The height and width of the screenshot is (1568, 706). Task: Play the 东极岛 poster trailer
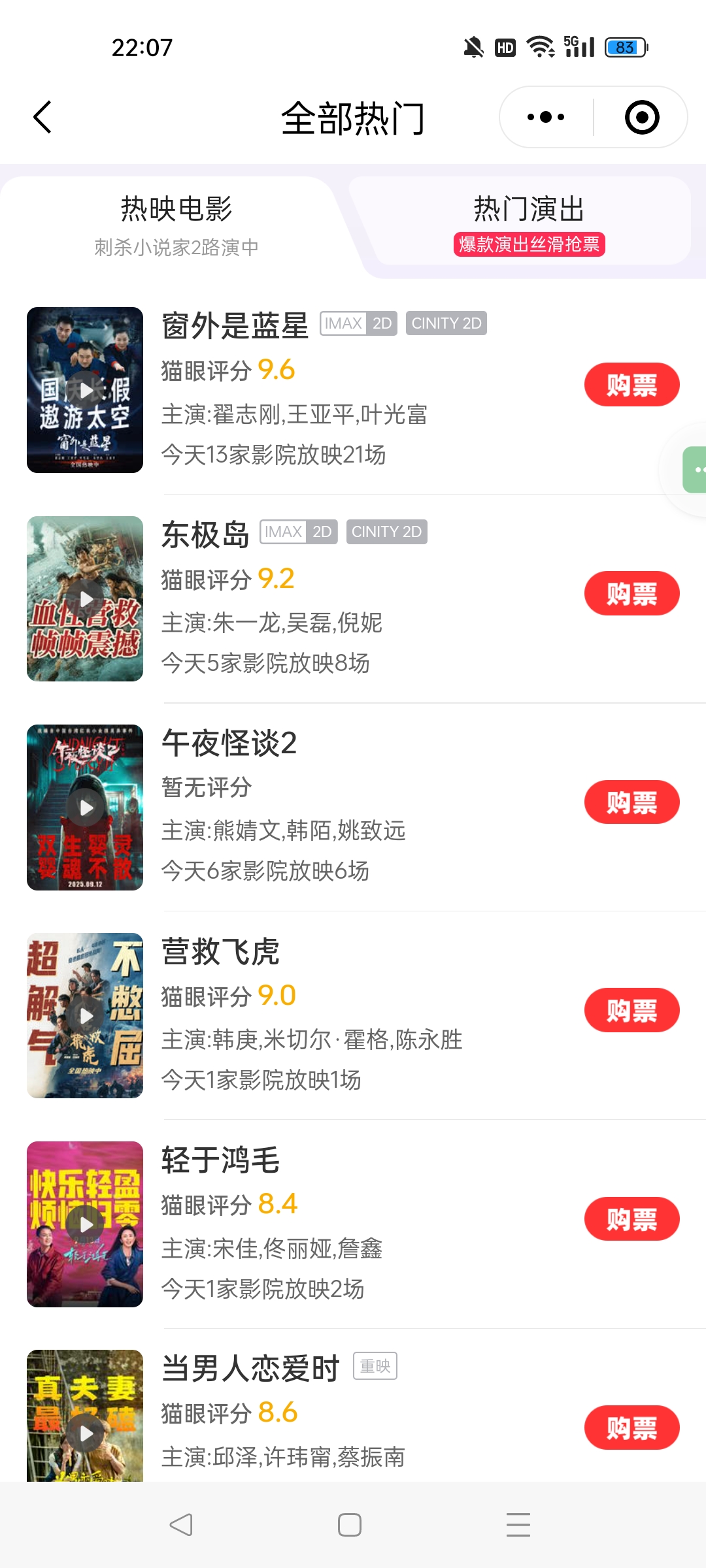[86, 598]
